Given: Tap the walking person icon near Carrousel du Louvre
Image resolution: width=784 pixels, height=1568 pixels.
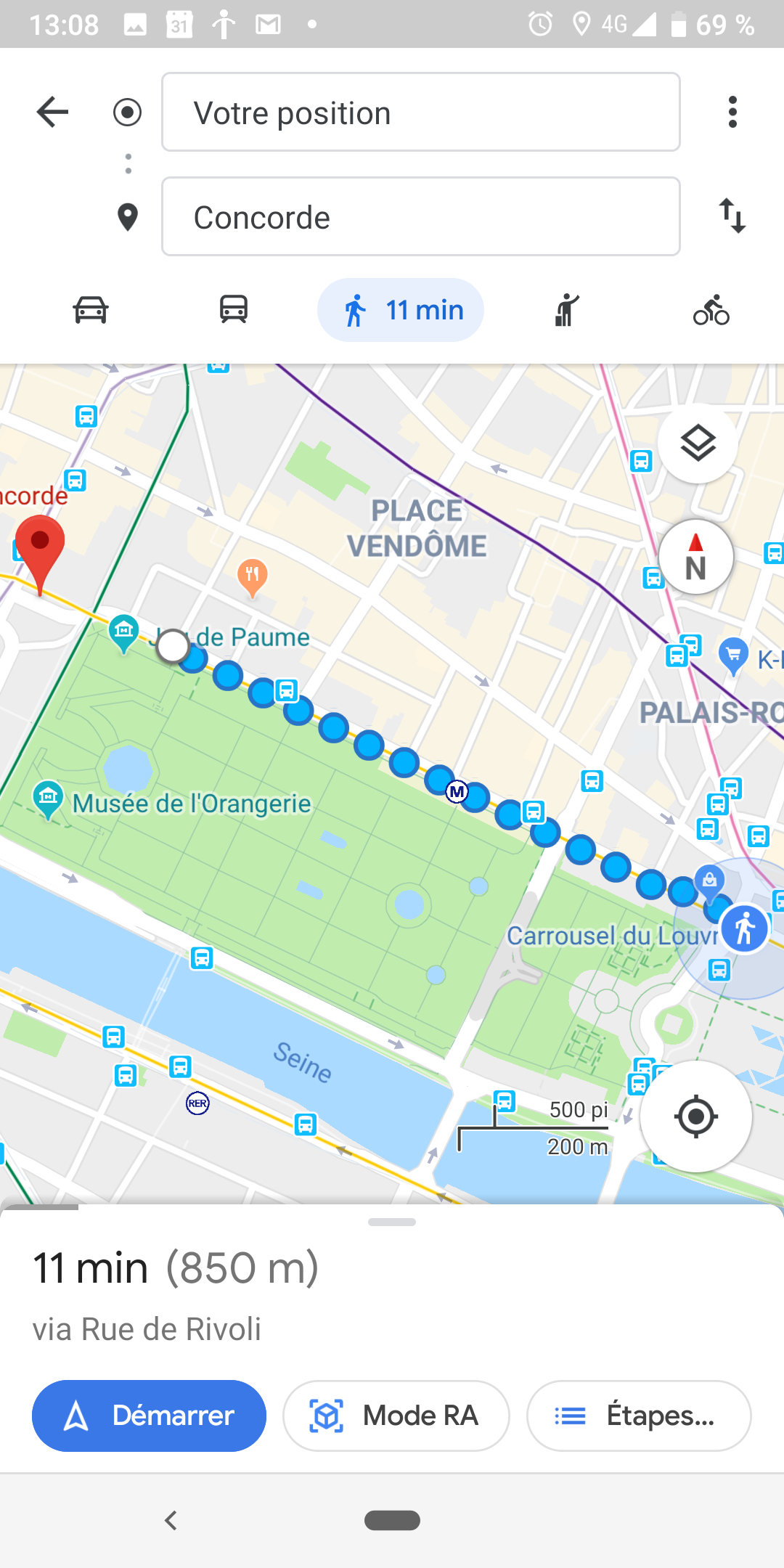Looking at the screenshot, I should click(x=744, y=927).
